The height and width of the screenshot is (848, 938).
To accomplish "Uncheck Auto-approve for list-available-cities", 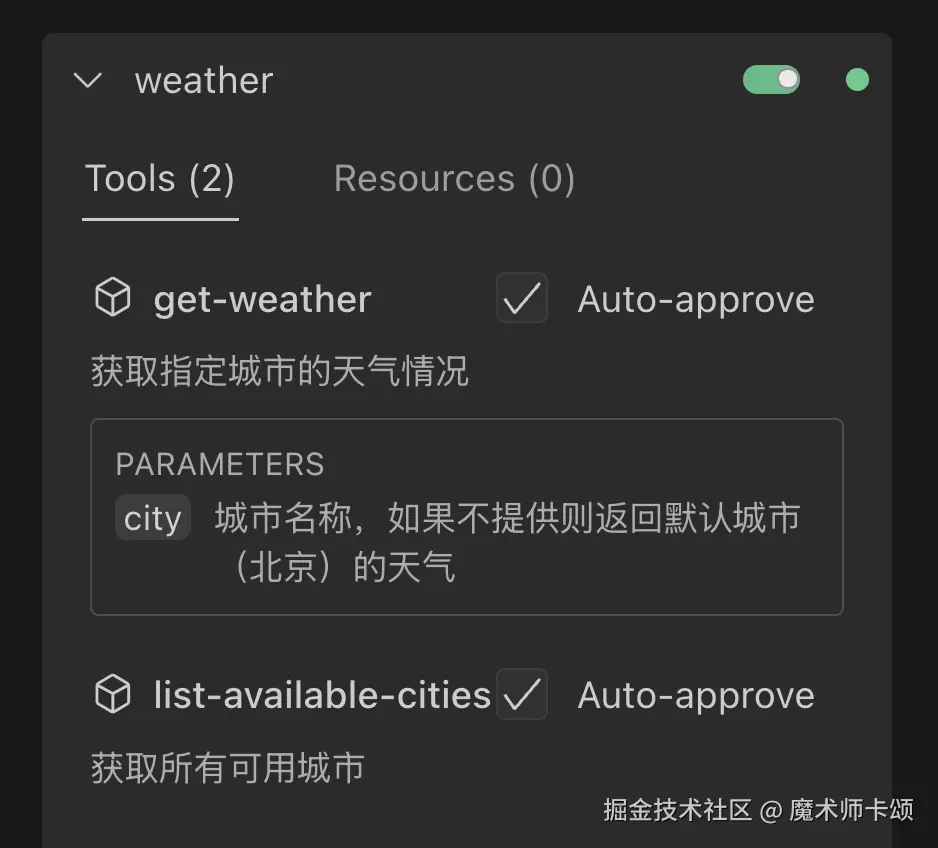I will (x=522, y=695).
